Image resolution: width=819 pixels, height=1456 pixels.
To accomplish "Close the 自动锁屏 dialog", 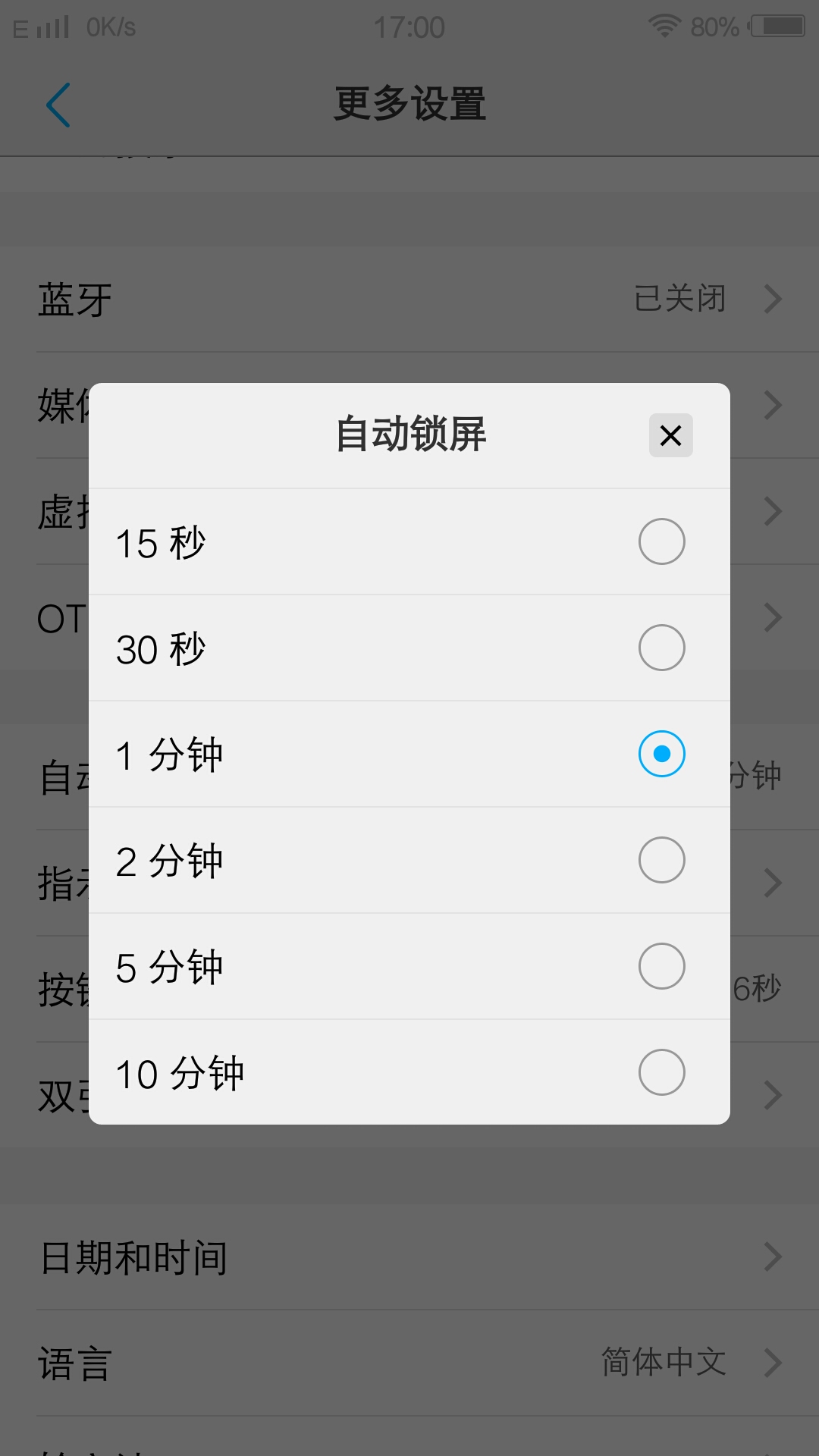I will pos(670,435).
